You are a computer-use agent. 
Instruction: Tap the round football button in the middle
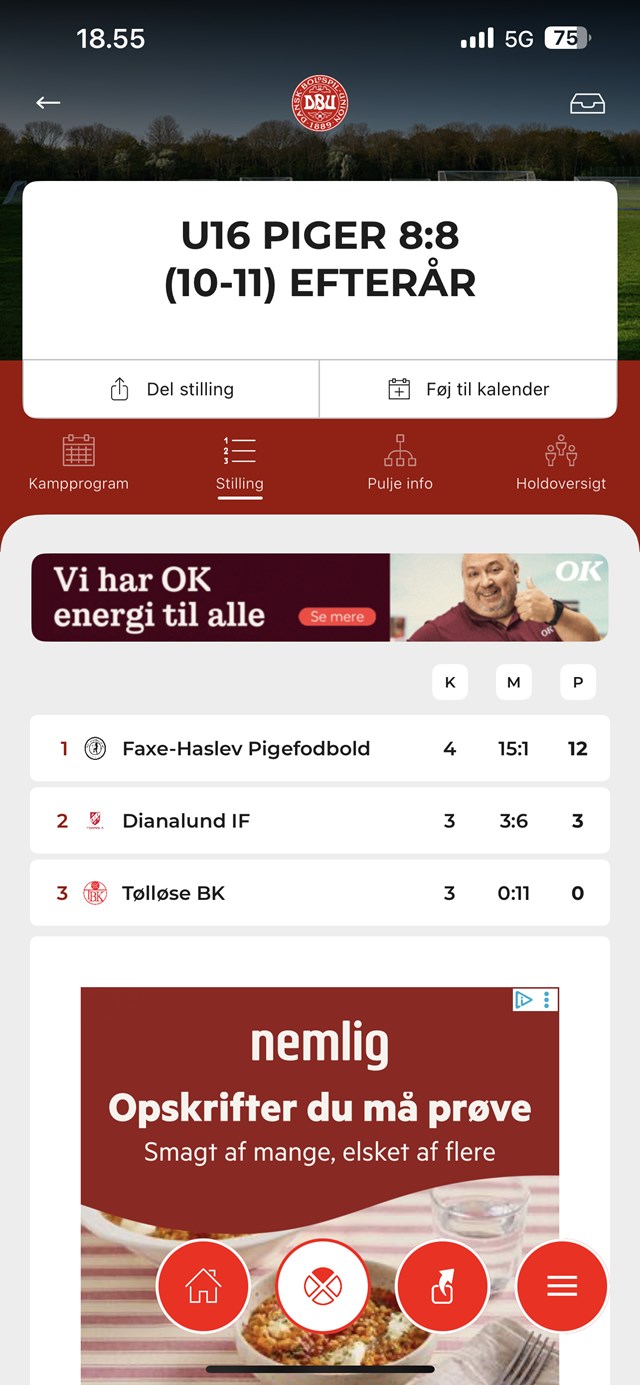click(x=322, y=1286)
